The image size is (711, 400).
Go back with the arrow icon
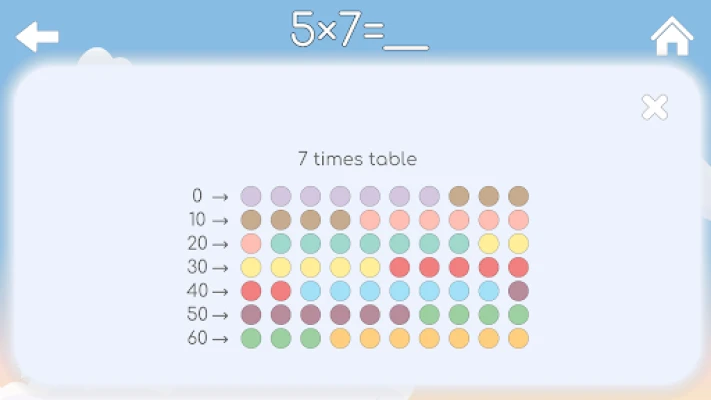tap(37, 37)
